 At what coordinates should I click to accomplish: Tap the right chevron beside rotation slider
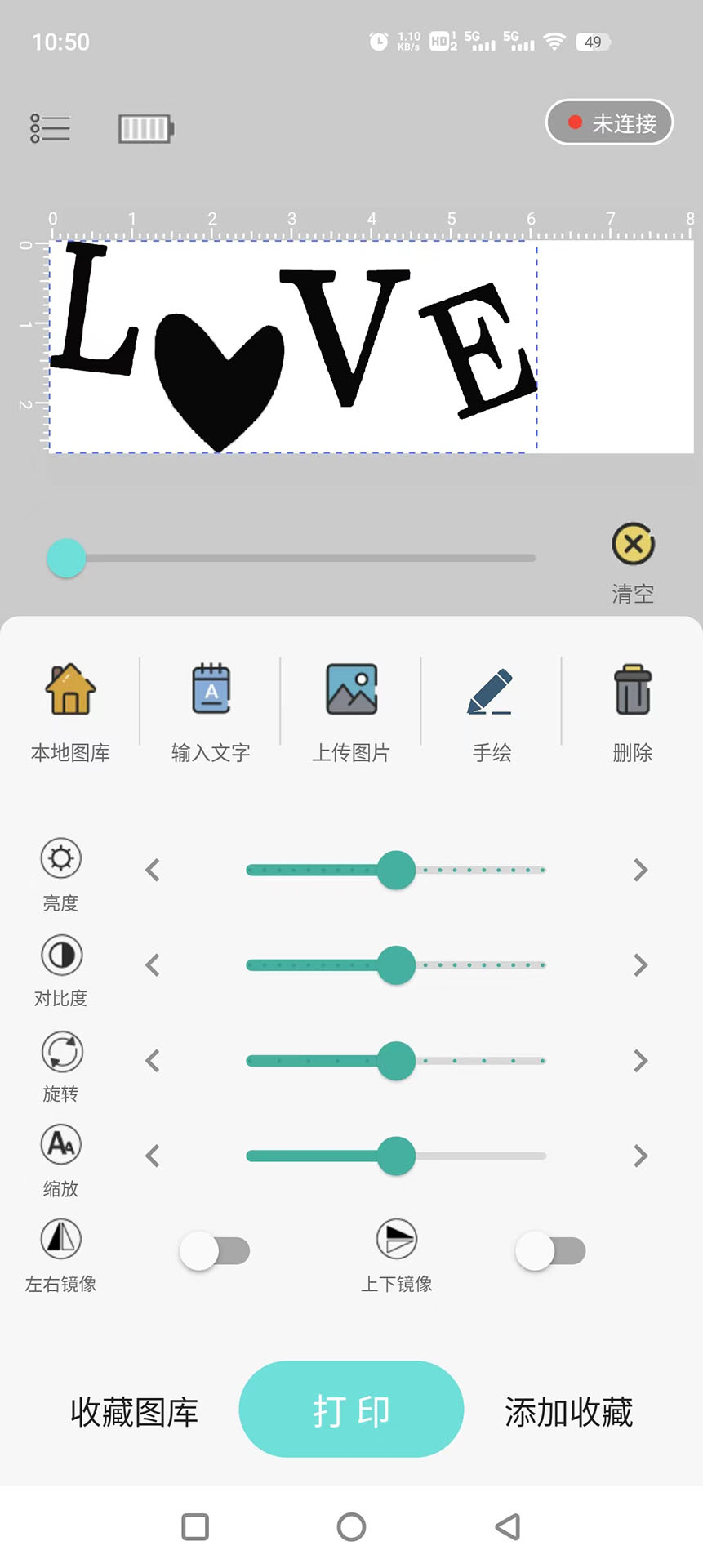[x=640, y=1060]
